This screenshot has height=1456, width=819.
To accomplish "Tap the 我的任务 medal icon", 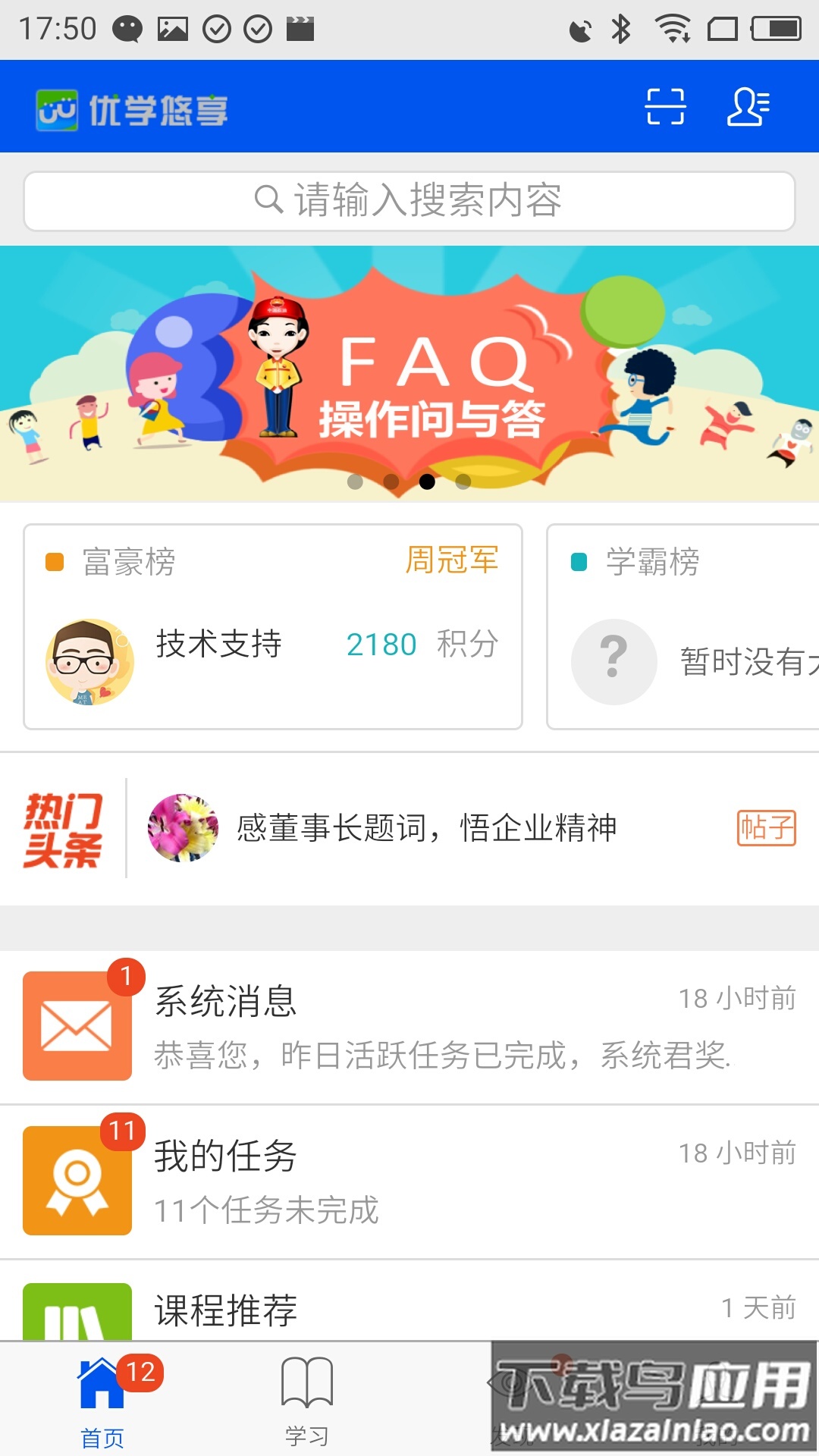I will [x=76, y=1181].
